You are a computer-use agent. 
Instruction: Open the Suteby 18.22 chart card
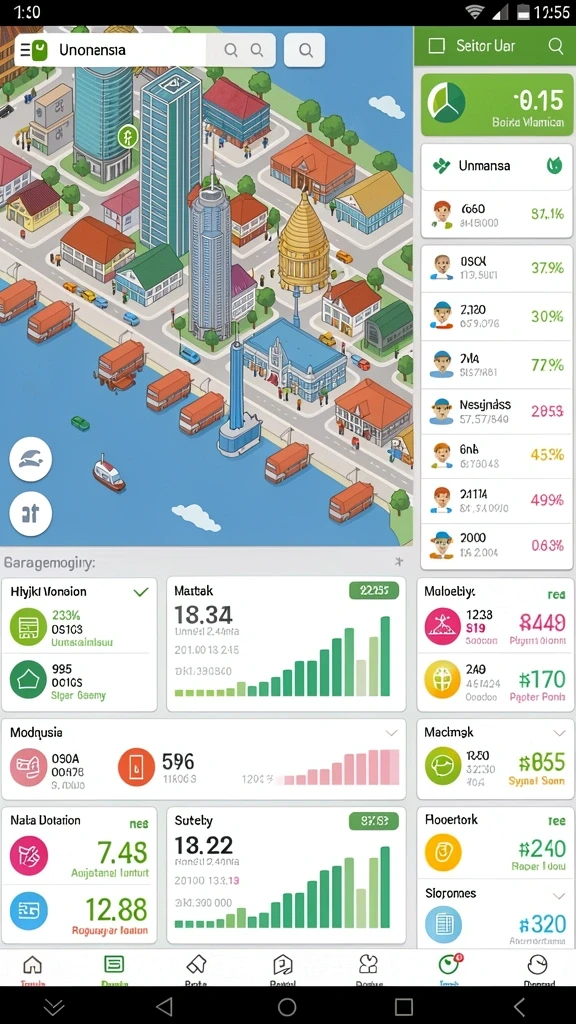click(x=285, y=875)
